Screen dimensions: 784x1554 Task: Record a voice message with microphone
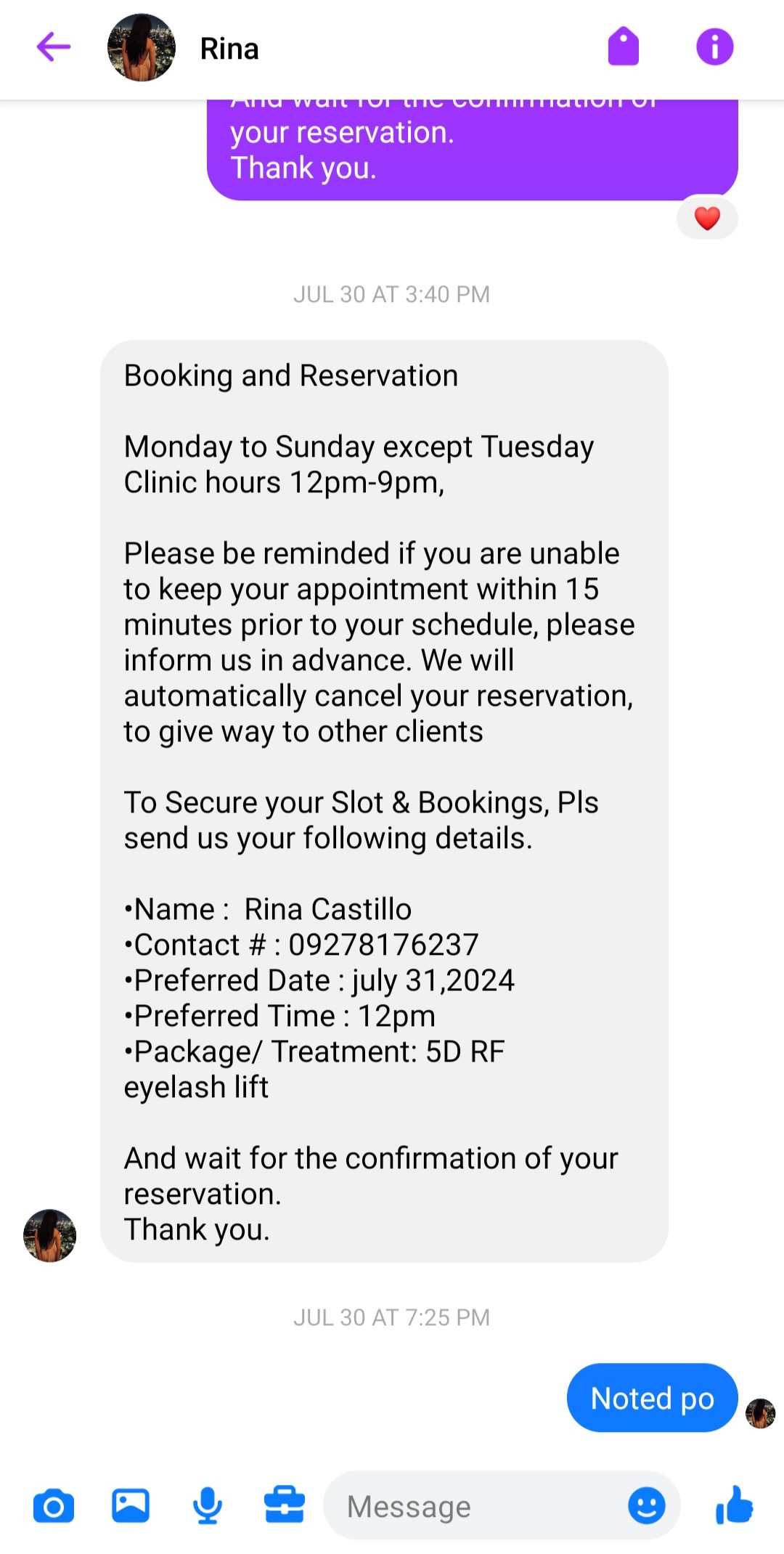208,1506
